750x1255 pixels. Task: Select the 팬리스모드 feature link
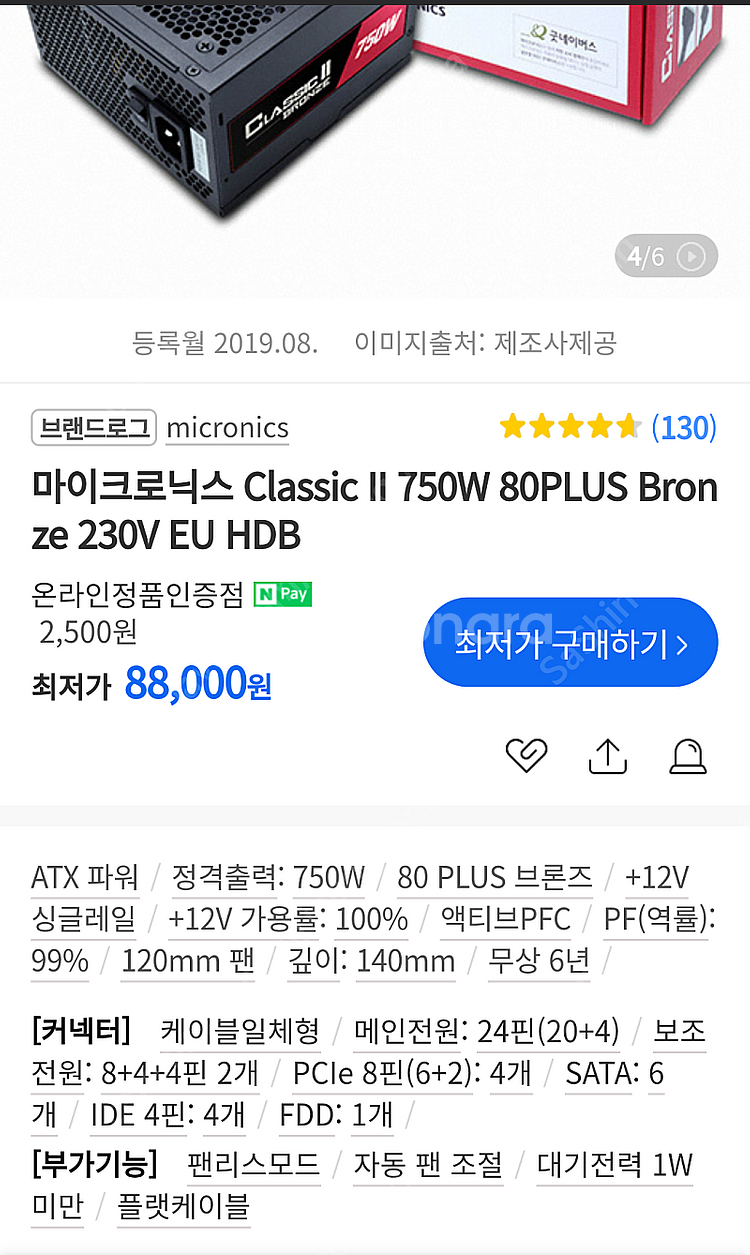pos(253,1165)
